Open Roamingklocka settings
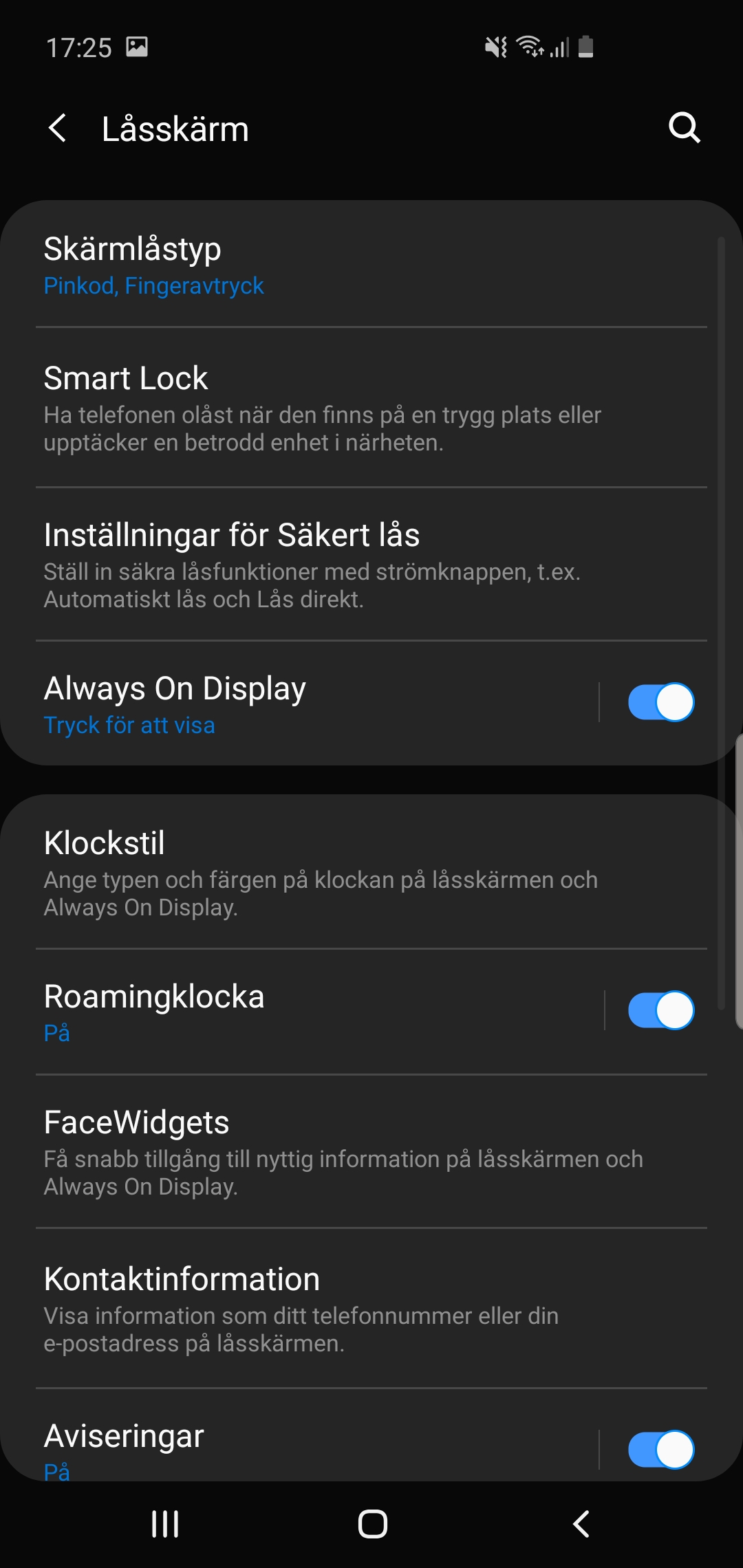This screenshot has height=1568, width=743. point(275,1011)
